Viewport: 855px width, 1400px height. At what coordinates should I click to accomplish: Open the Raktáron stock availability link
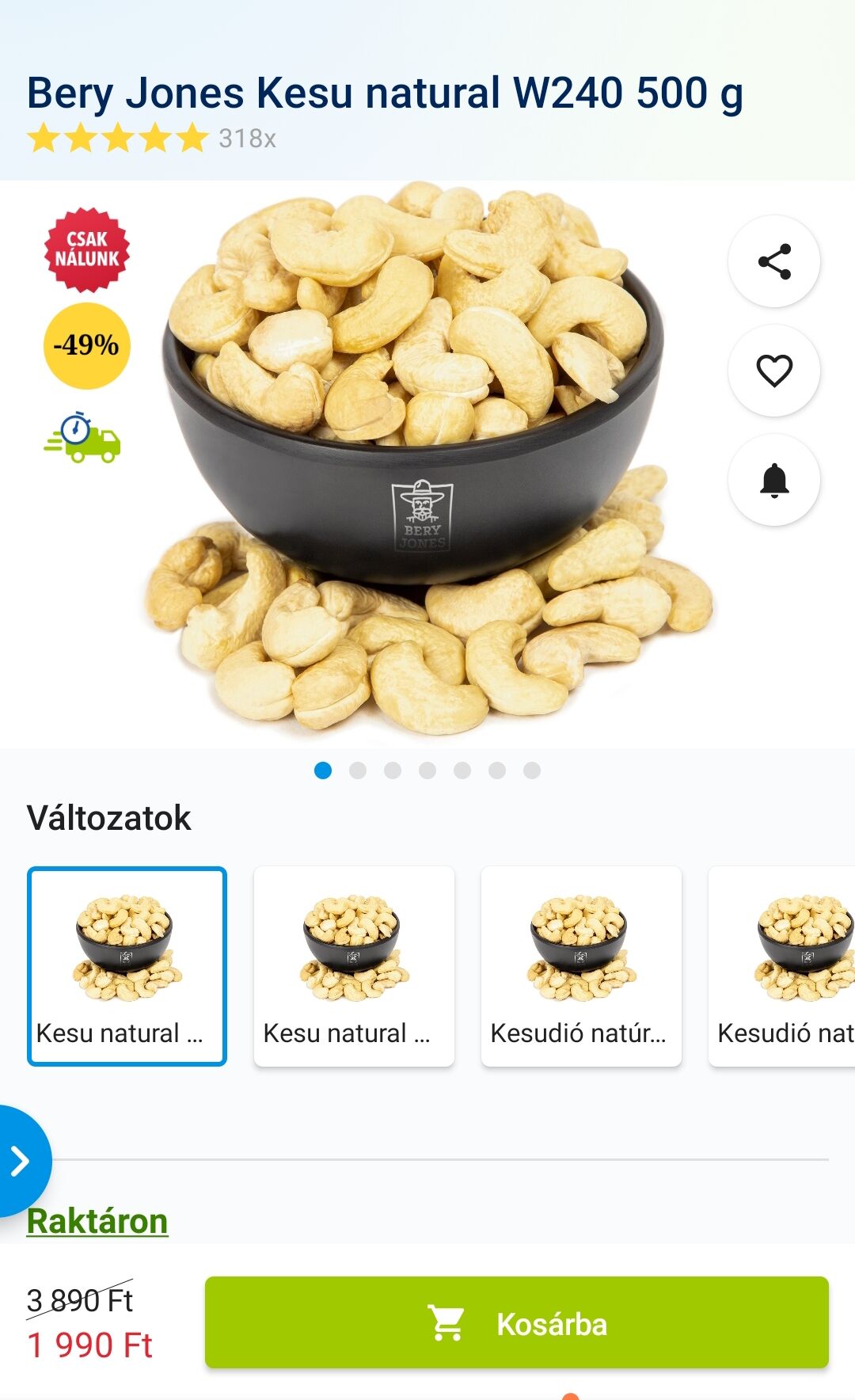tap(97, 1221)
